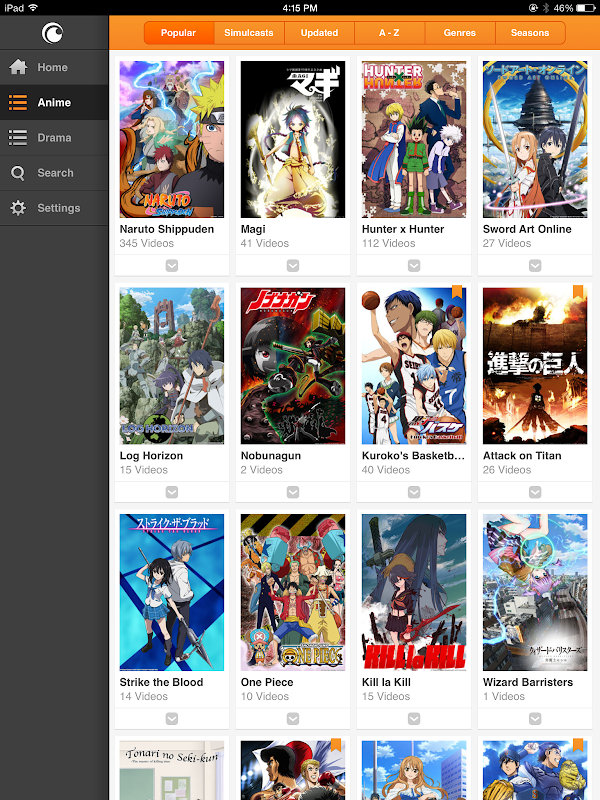The image size is (600, 800).
Task: Show the Seasons tab
Action: coord(530,33)
